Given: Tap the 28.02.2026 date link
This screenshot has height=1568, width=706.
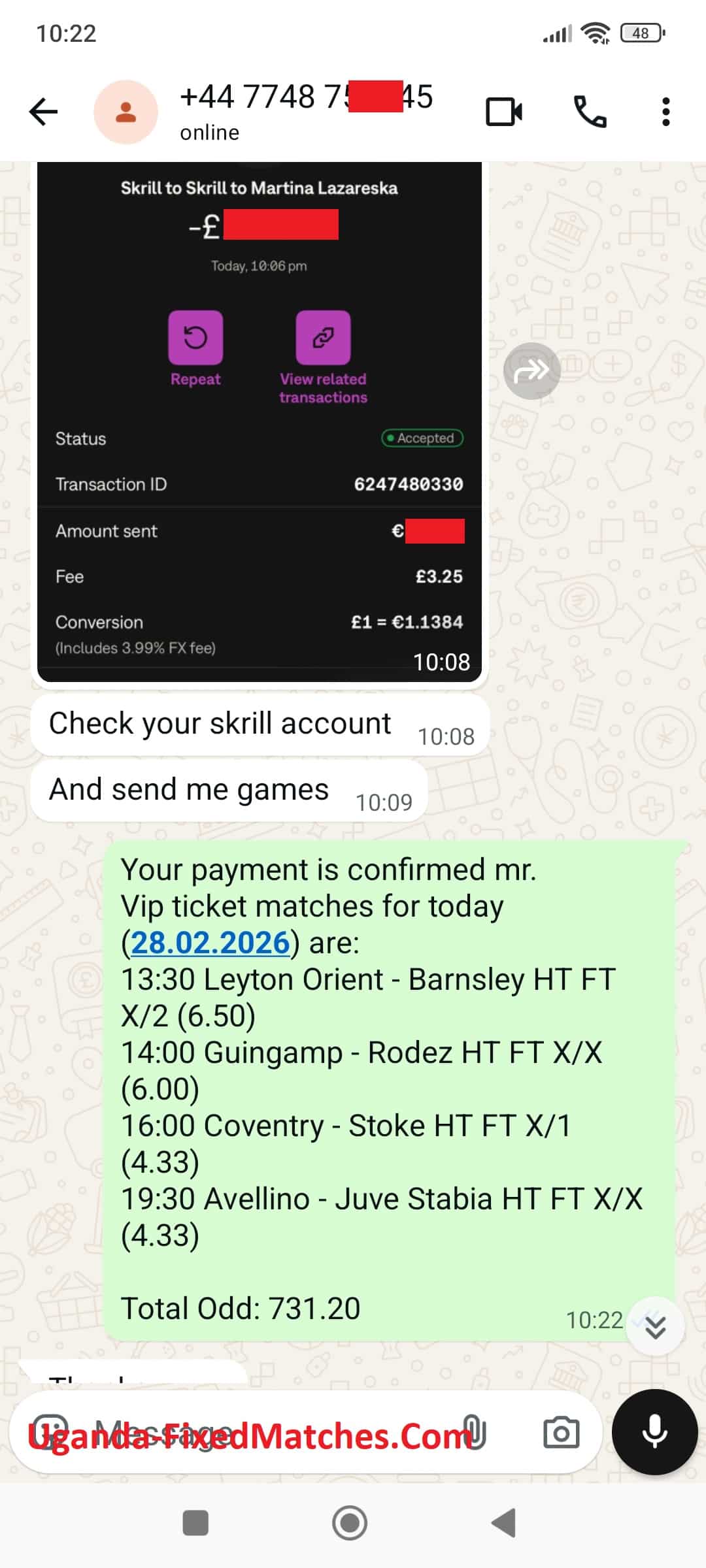Looking at the screenshot, I should tap(210, 943).
